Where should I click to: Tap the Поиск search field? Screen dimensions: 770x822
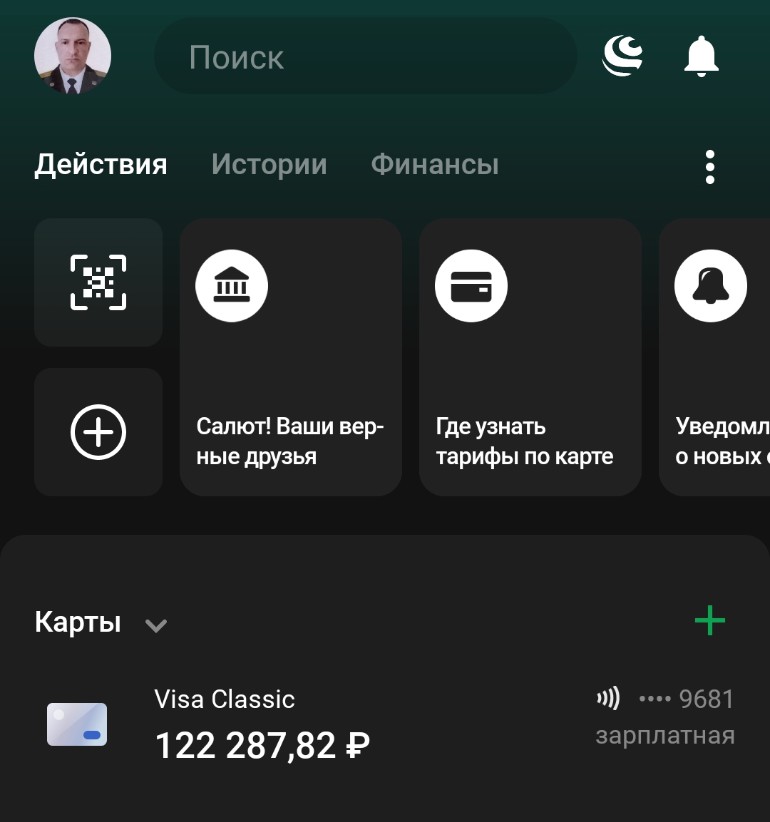point(365,56)
